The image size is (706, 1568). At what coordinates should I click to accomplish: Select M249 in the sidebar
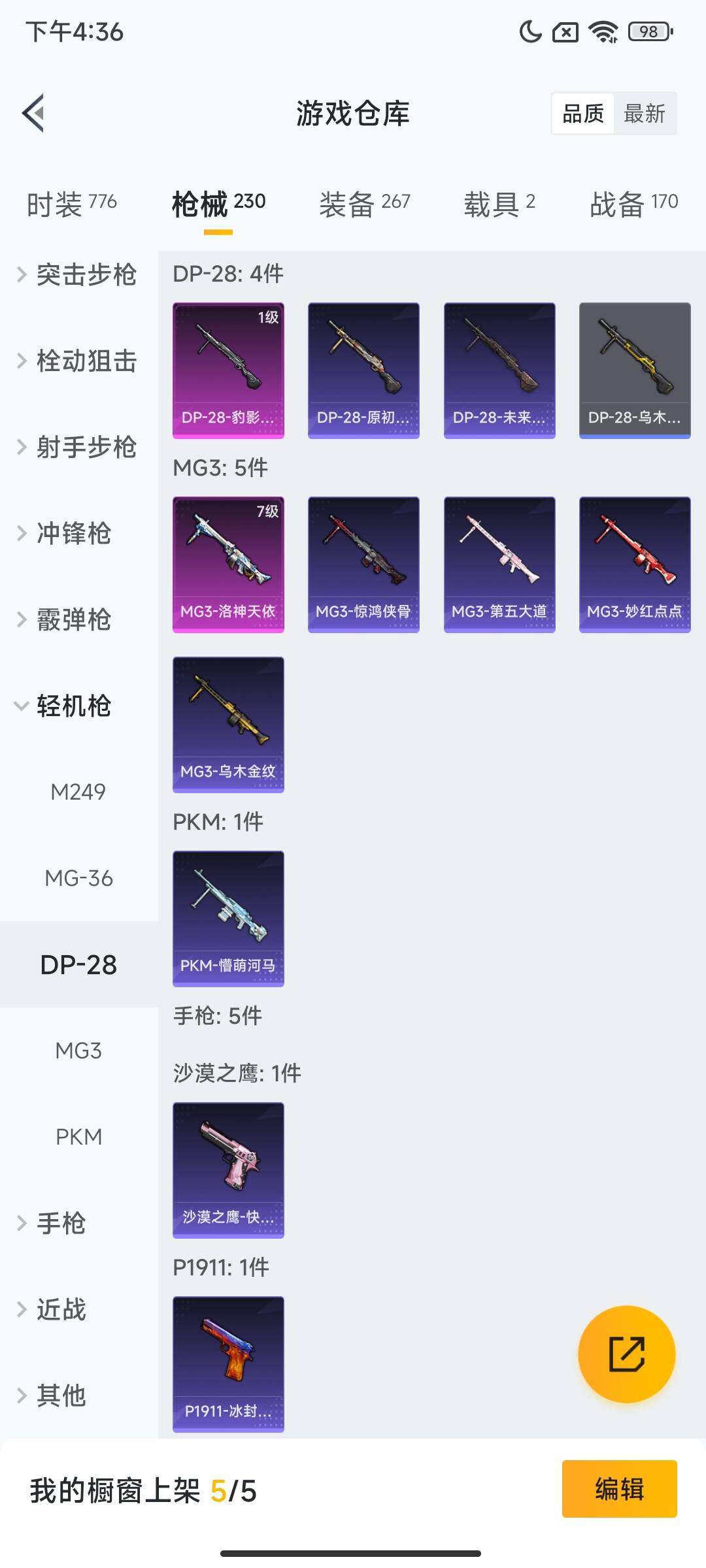coord(78,792)
